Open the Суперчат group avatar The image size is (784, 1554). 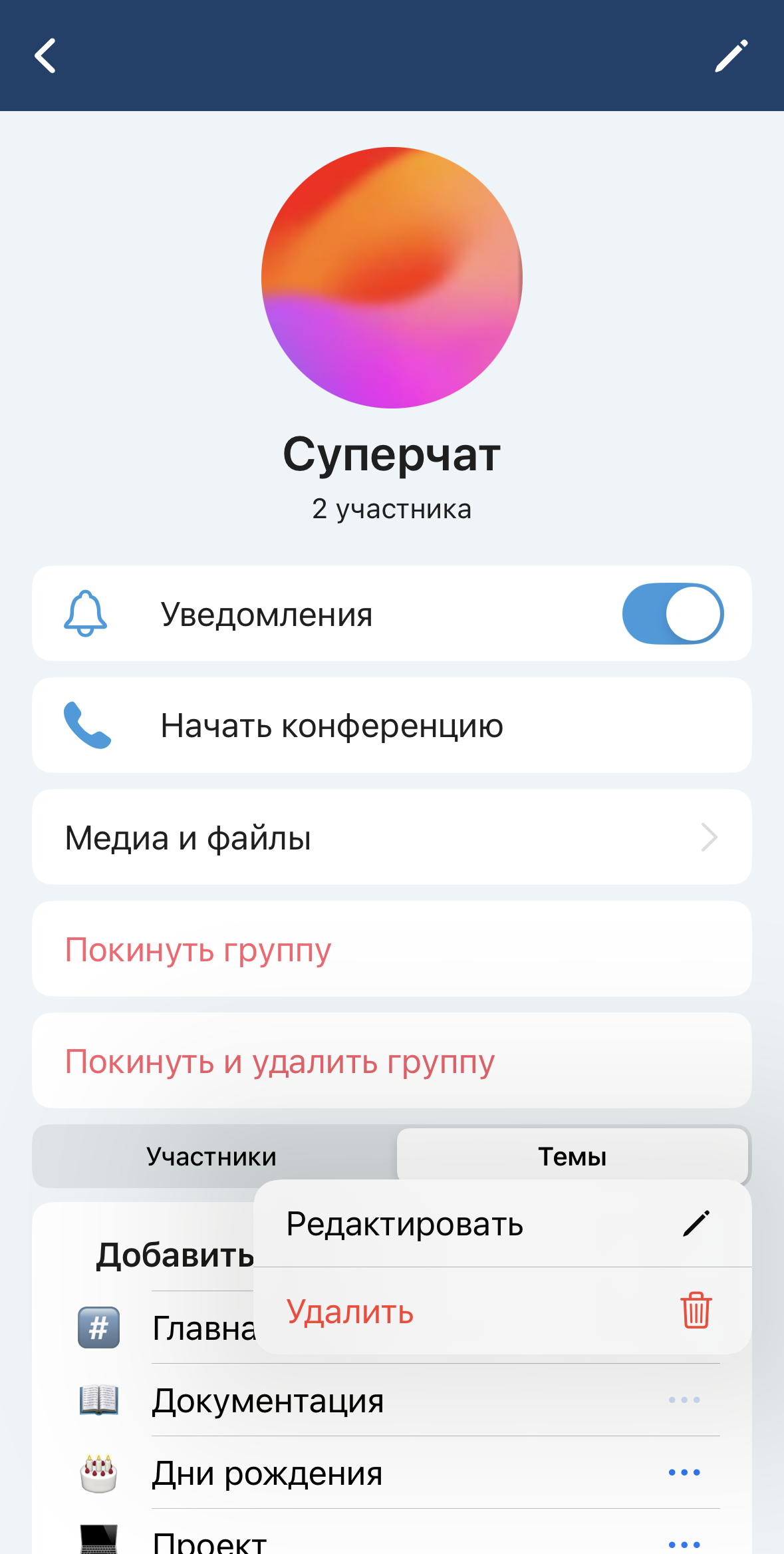point(392,277)
